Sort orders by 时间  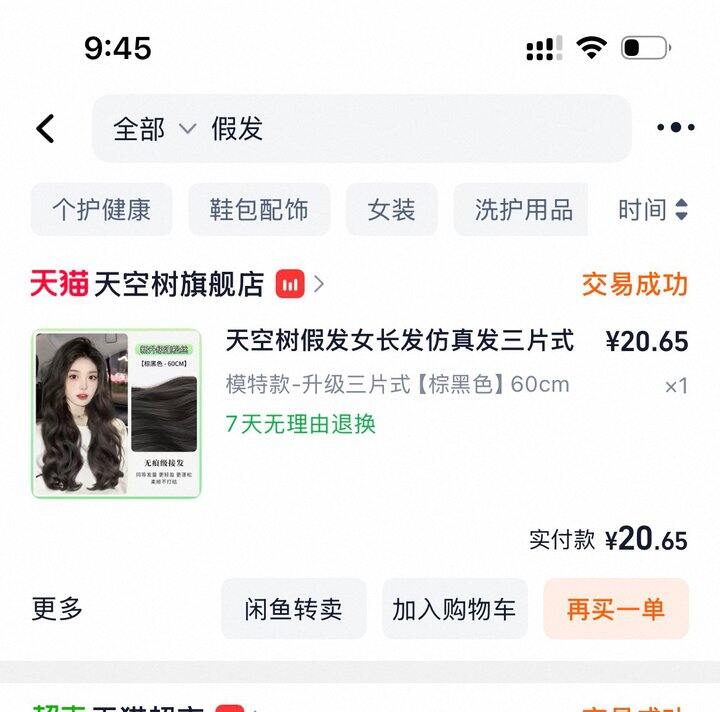(652, 210)
